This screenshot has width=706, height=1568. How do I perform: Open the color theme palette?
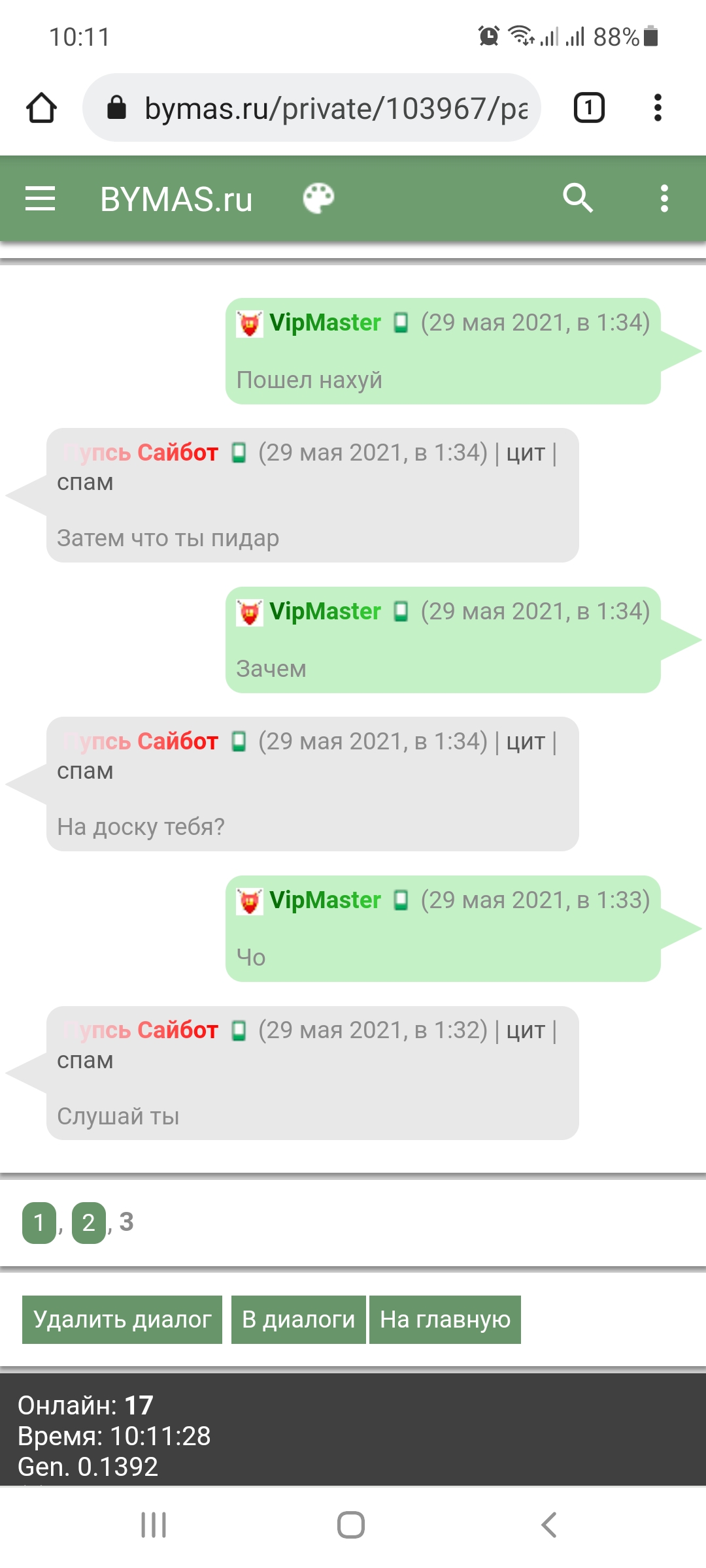click(318, 199)
